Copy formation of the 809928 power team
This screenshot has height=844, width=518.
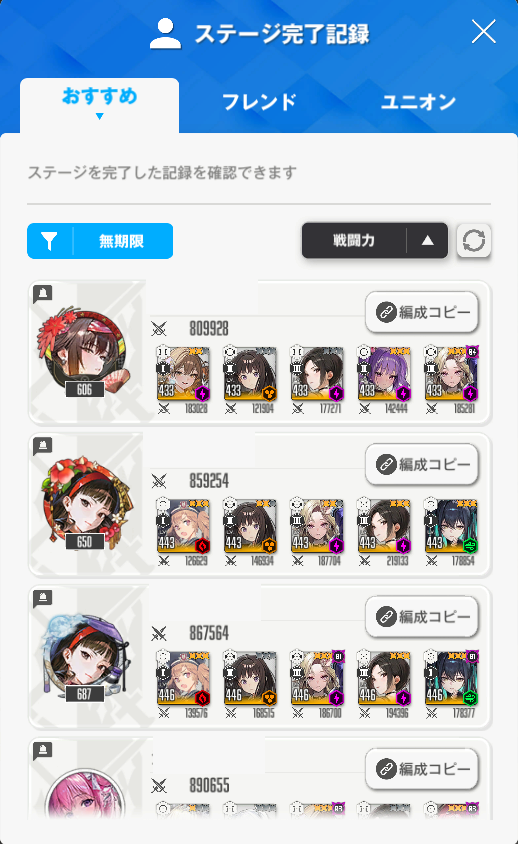point(422,312)
